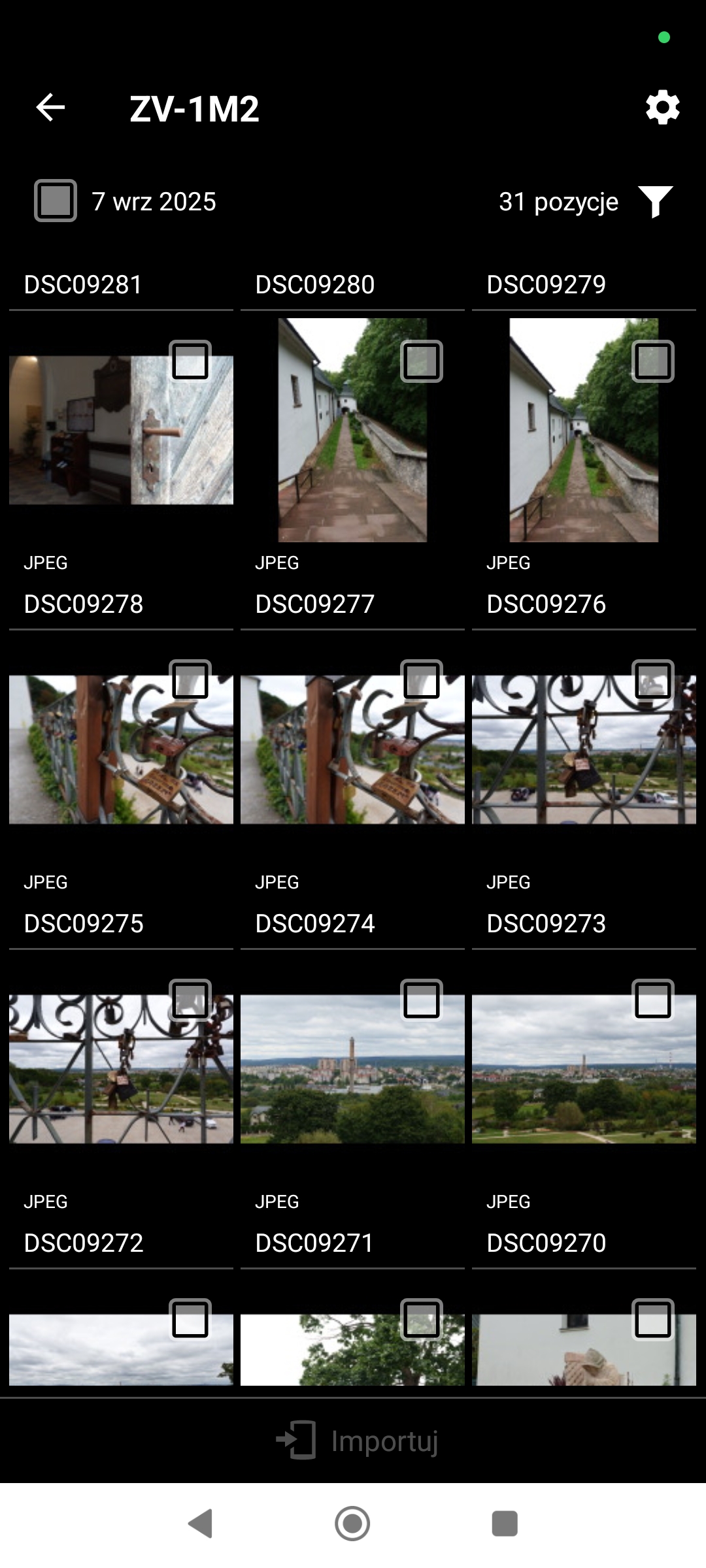Viewport: 706px width, 1568px height.
Task: Tick the checkbox on photo DSC09277
Action: pyautogui.click(x=422, y=361)
